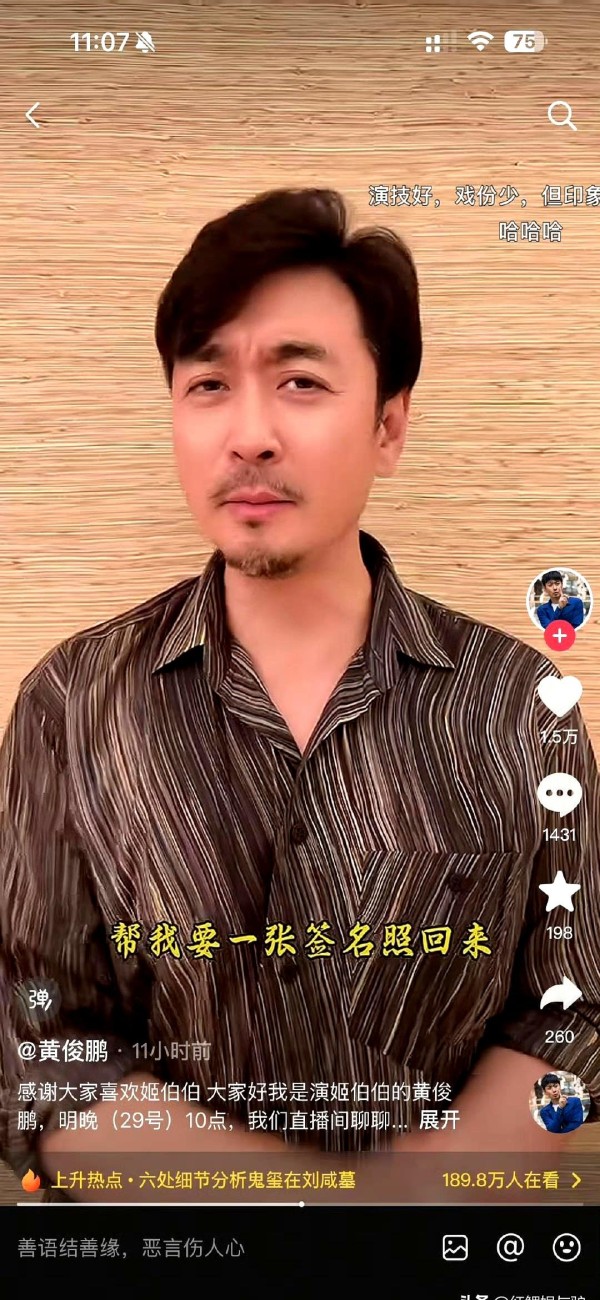Mention someone with the @ icon
The height and width of the screenshot is (1300, 600).
pos(511,1247)
